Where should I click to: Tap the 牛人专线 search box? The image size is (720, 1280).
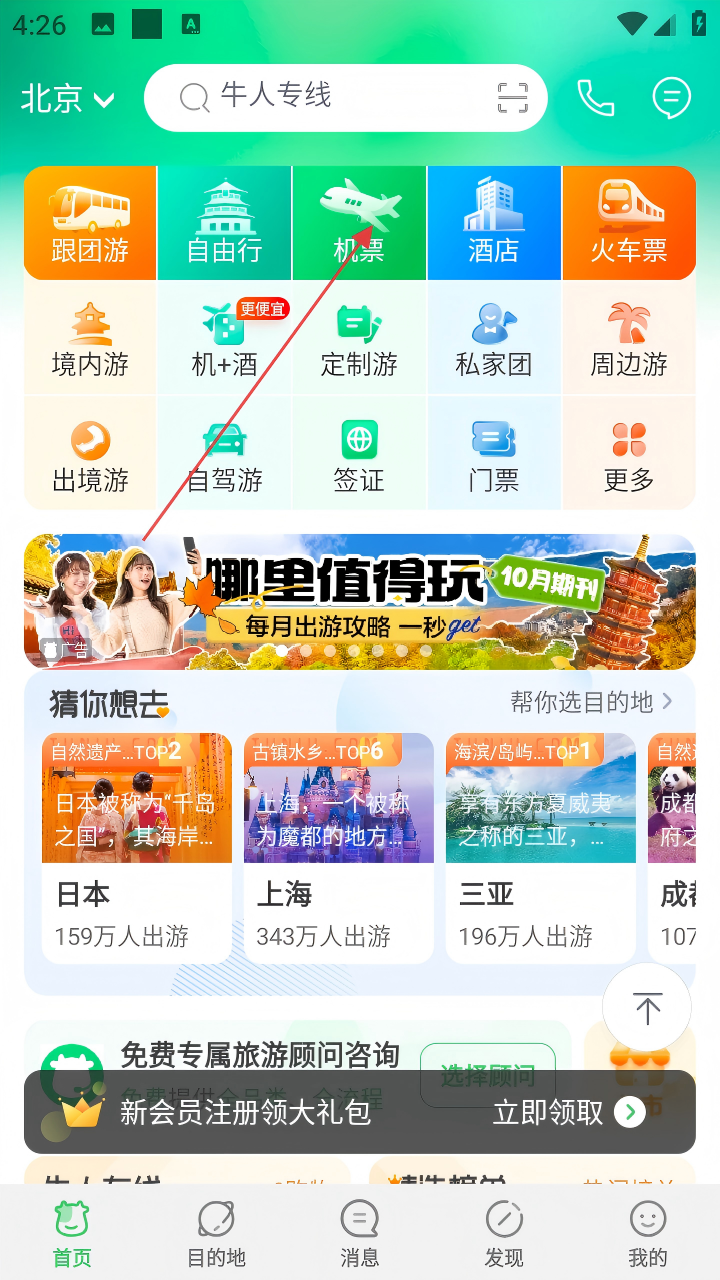tap(330, 97)
